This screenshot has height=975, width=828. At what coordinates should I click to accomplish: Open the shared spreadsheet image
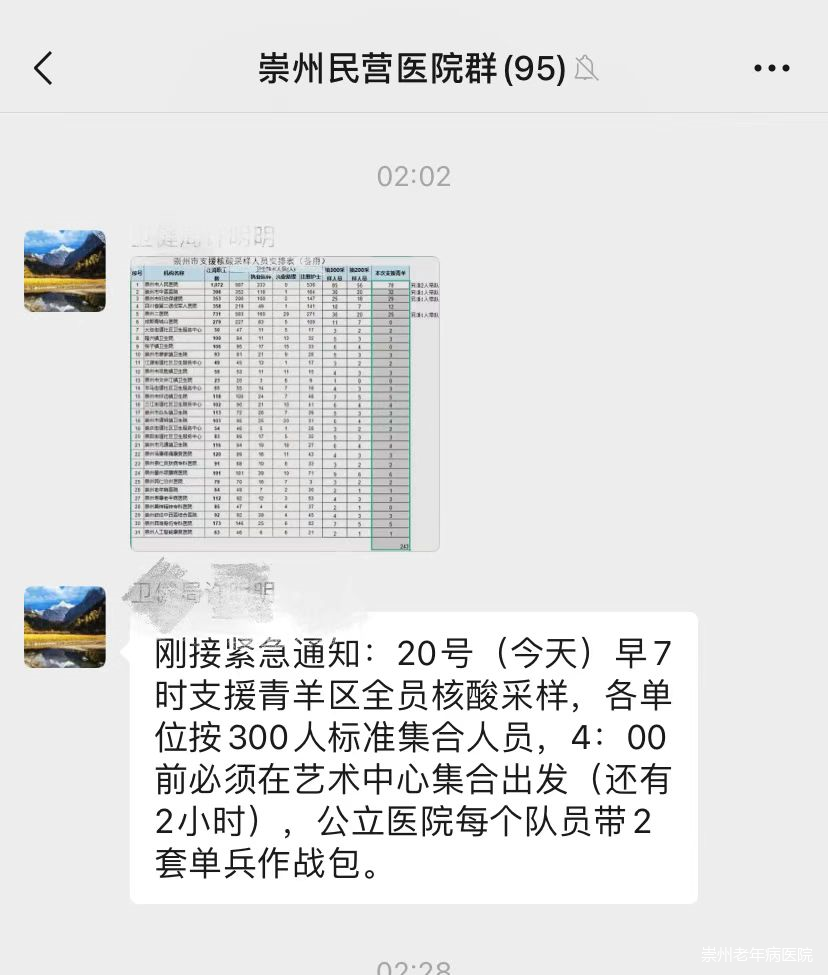pyautogui.click(x=285, y=403)
